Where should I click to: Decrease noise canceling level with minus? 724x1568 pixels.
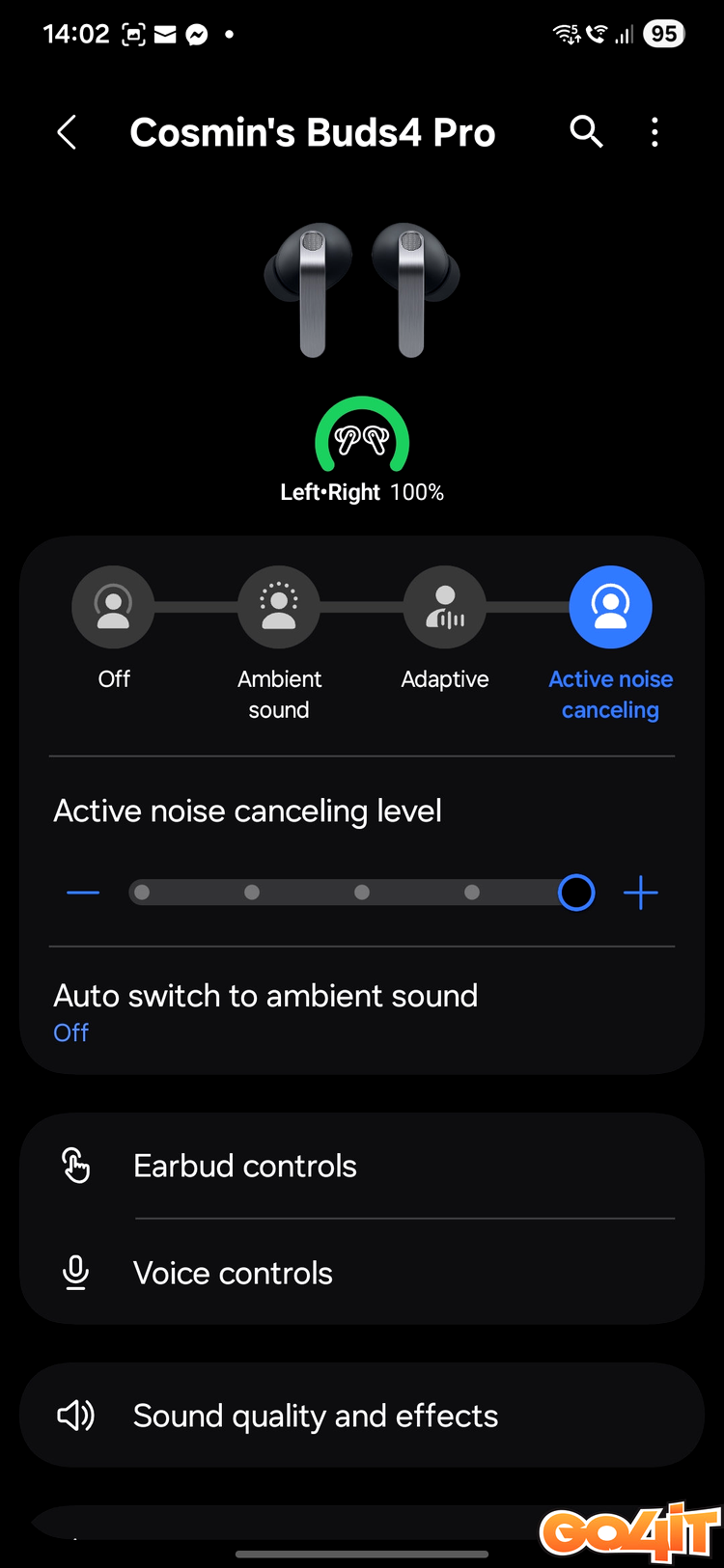83,893
